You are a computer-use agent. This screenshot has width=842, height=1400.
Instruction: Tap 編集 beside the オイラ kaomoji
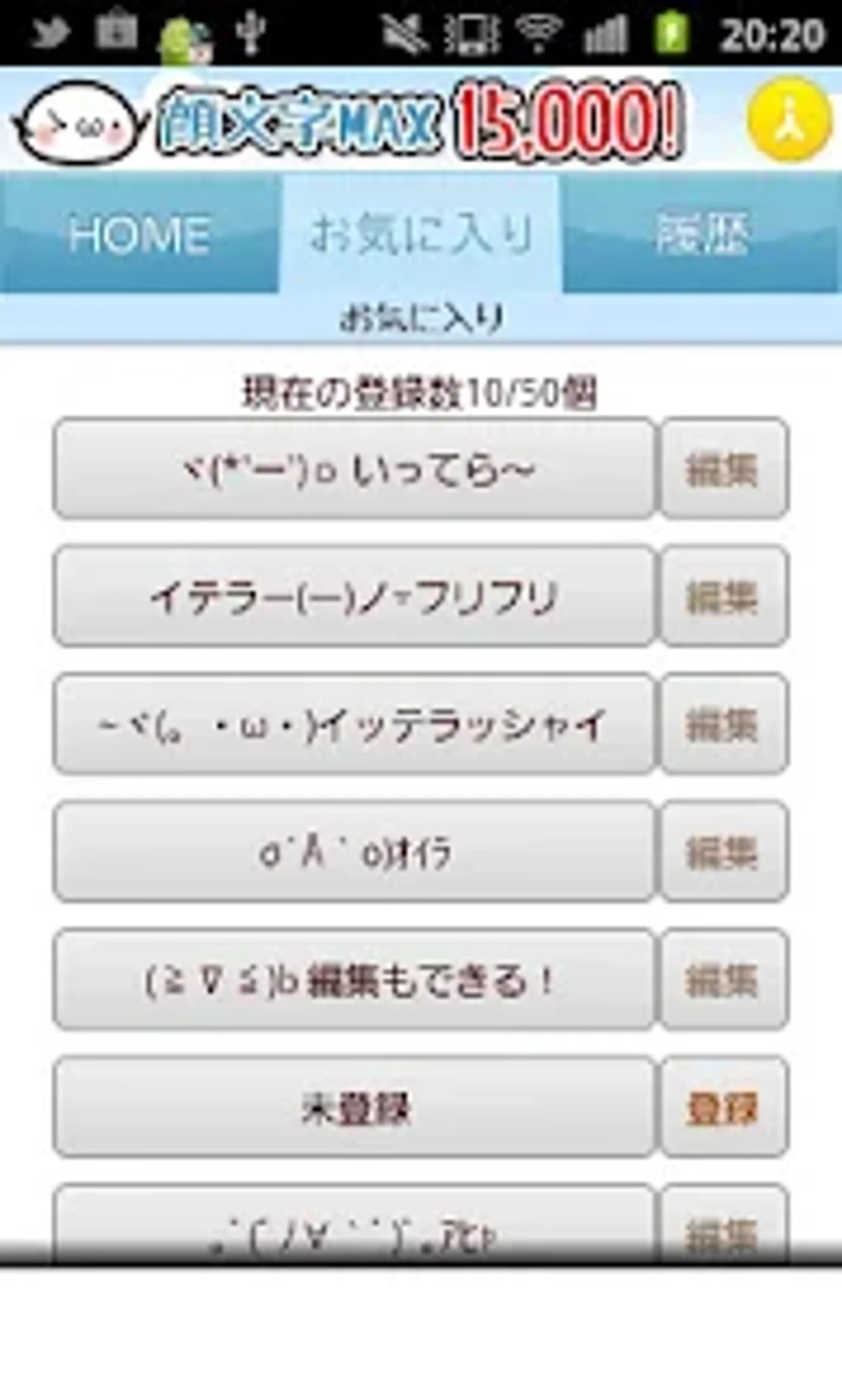coord(724,851)
